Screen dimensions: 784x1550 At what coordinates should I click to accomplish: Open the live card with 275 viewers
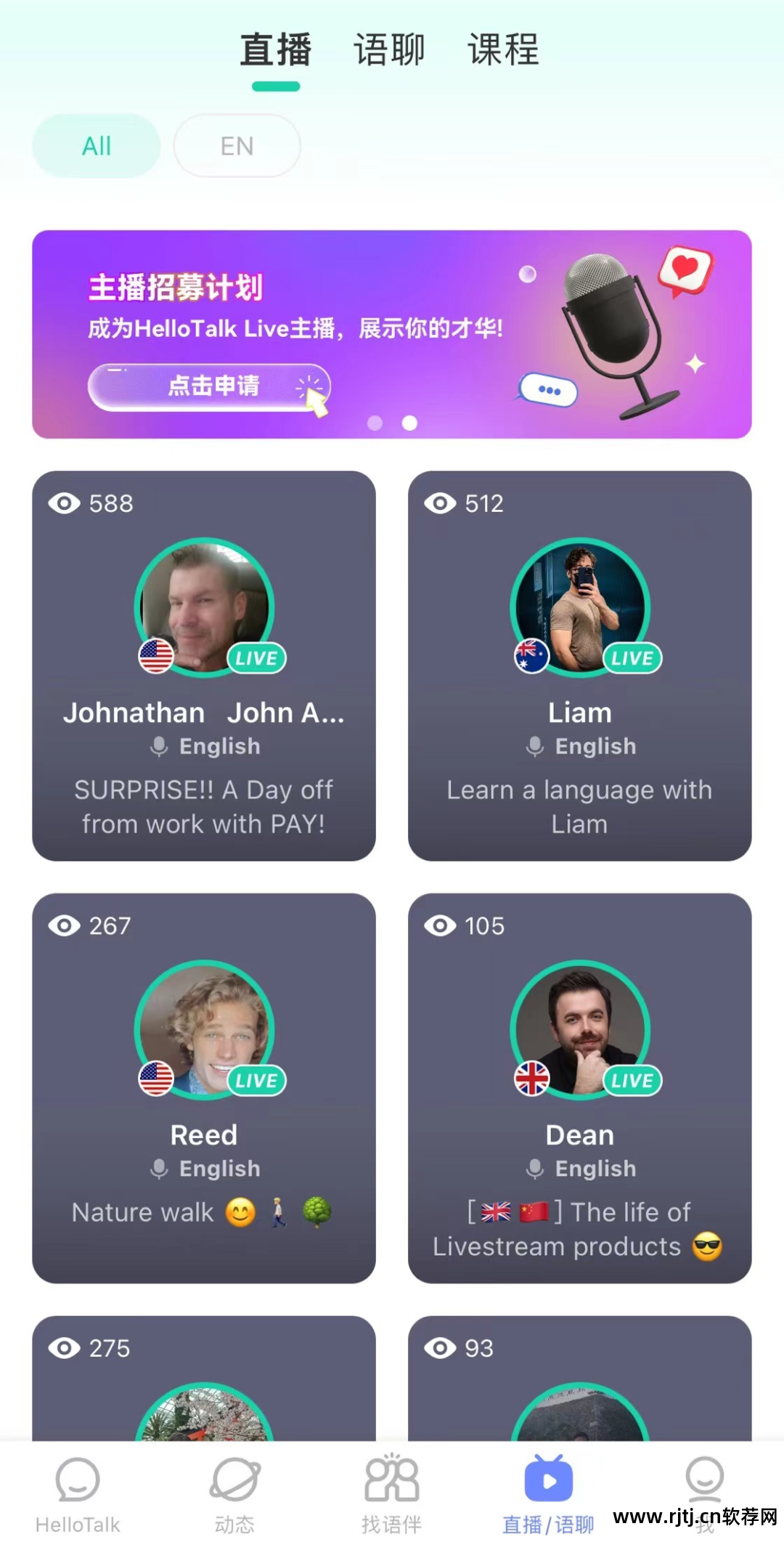(x=204, y=1379)
